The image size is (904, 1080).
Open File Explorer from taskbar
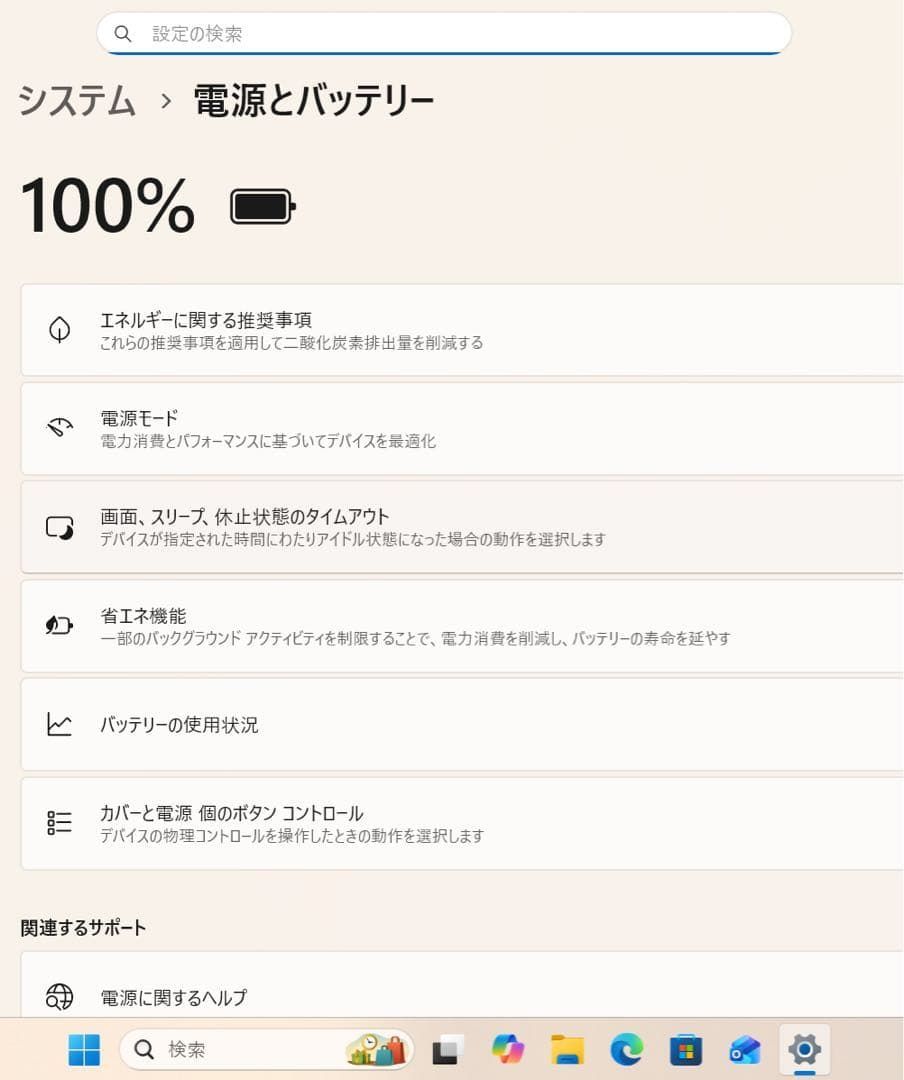[567, 1049]
